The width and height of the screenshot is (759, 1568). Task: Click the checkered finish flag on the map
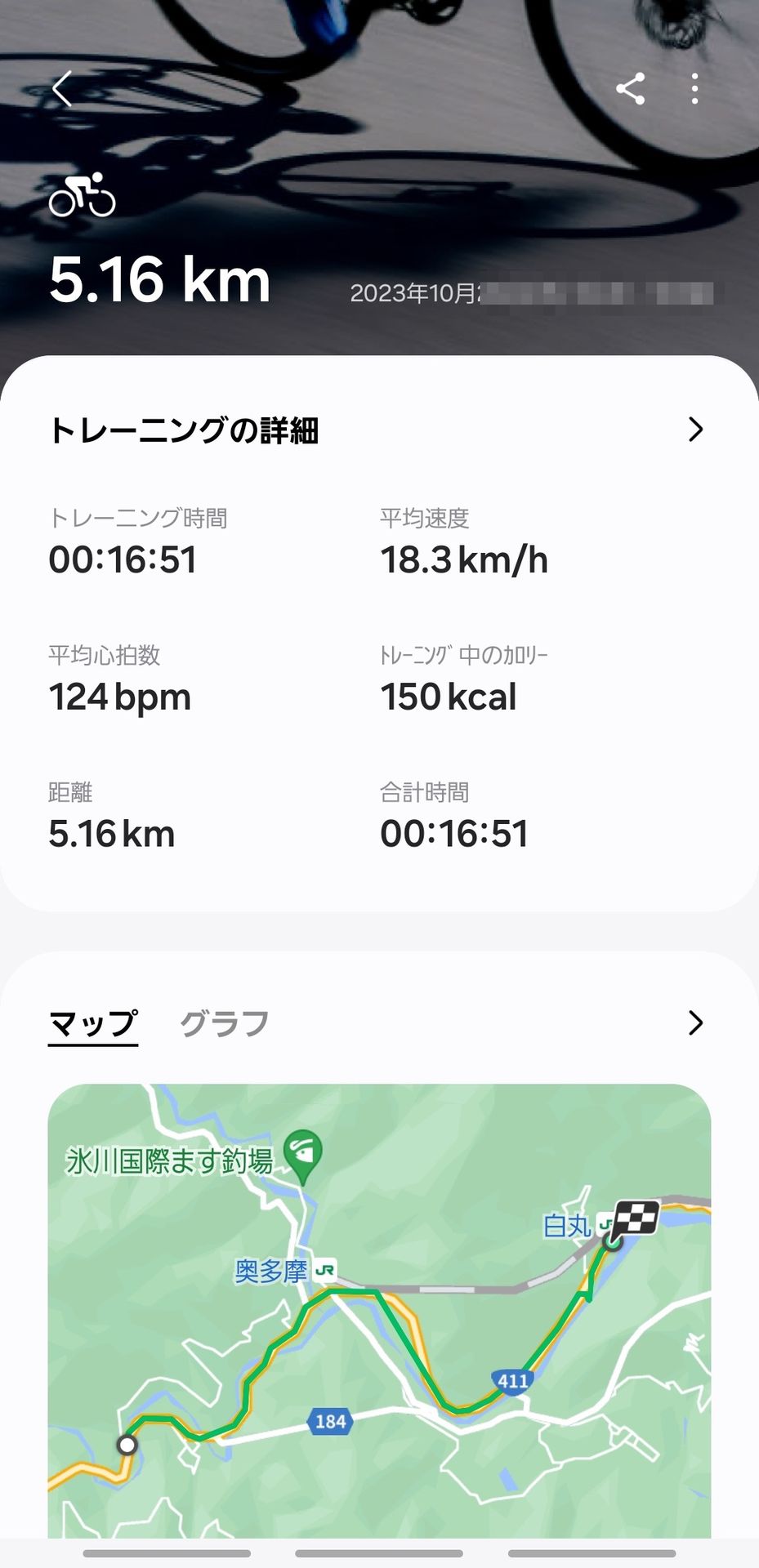636,1219
